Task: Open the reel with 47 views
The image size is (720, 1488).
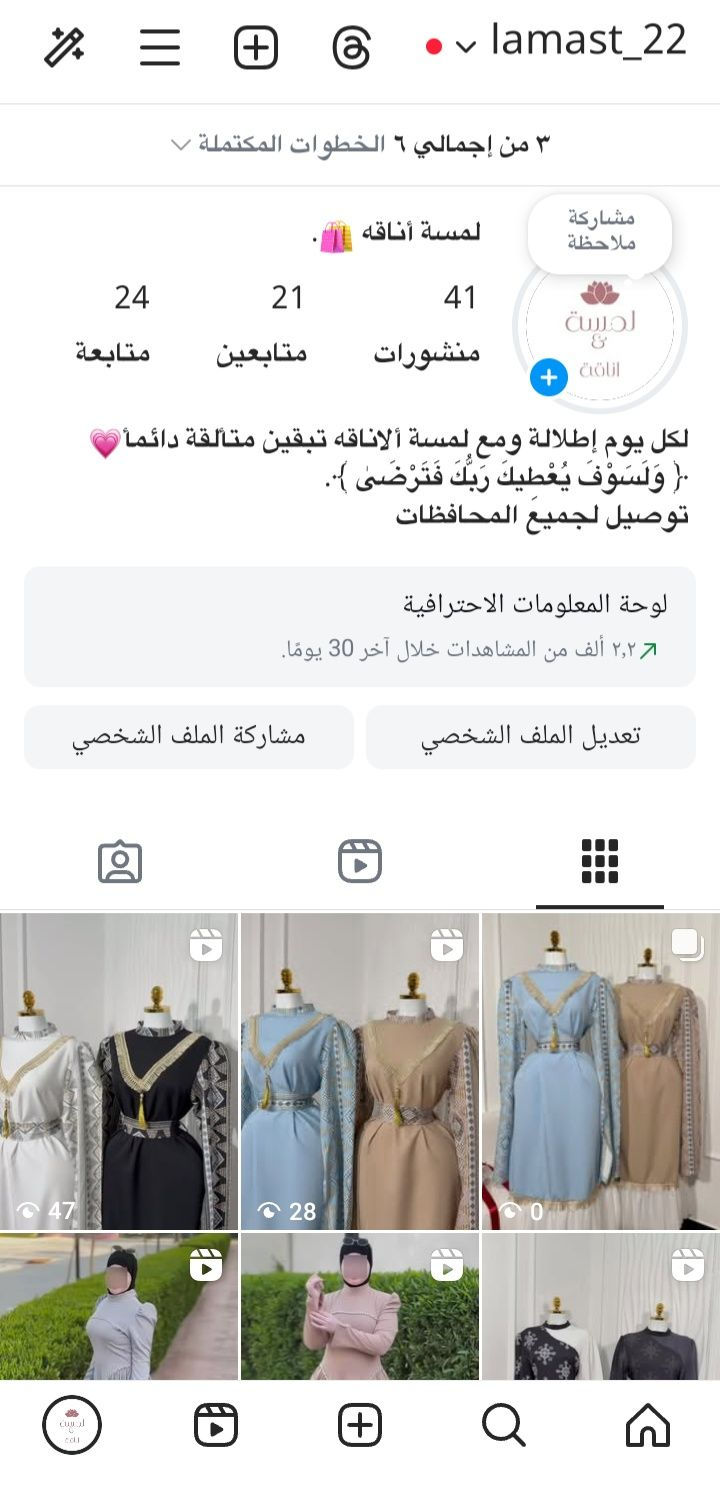Action: (119, 1070)
